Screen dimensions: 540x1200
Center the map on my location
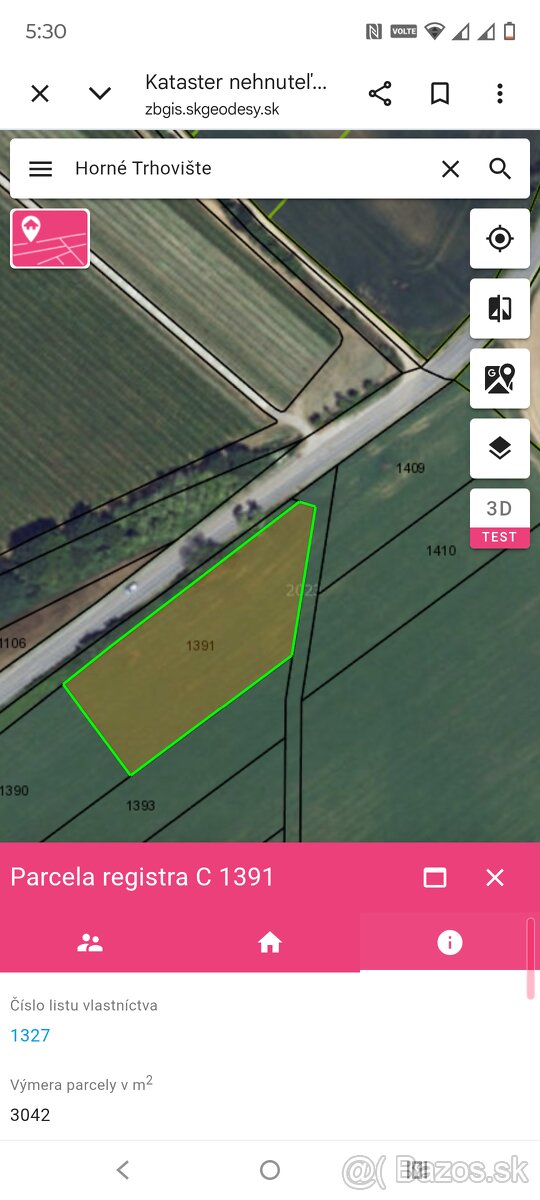[x=500, y=238]
